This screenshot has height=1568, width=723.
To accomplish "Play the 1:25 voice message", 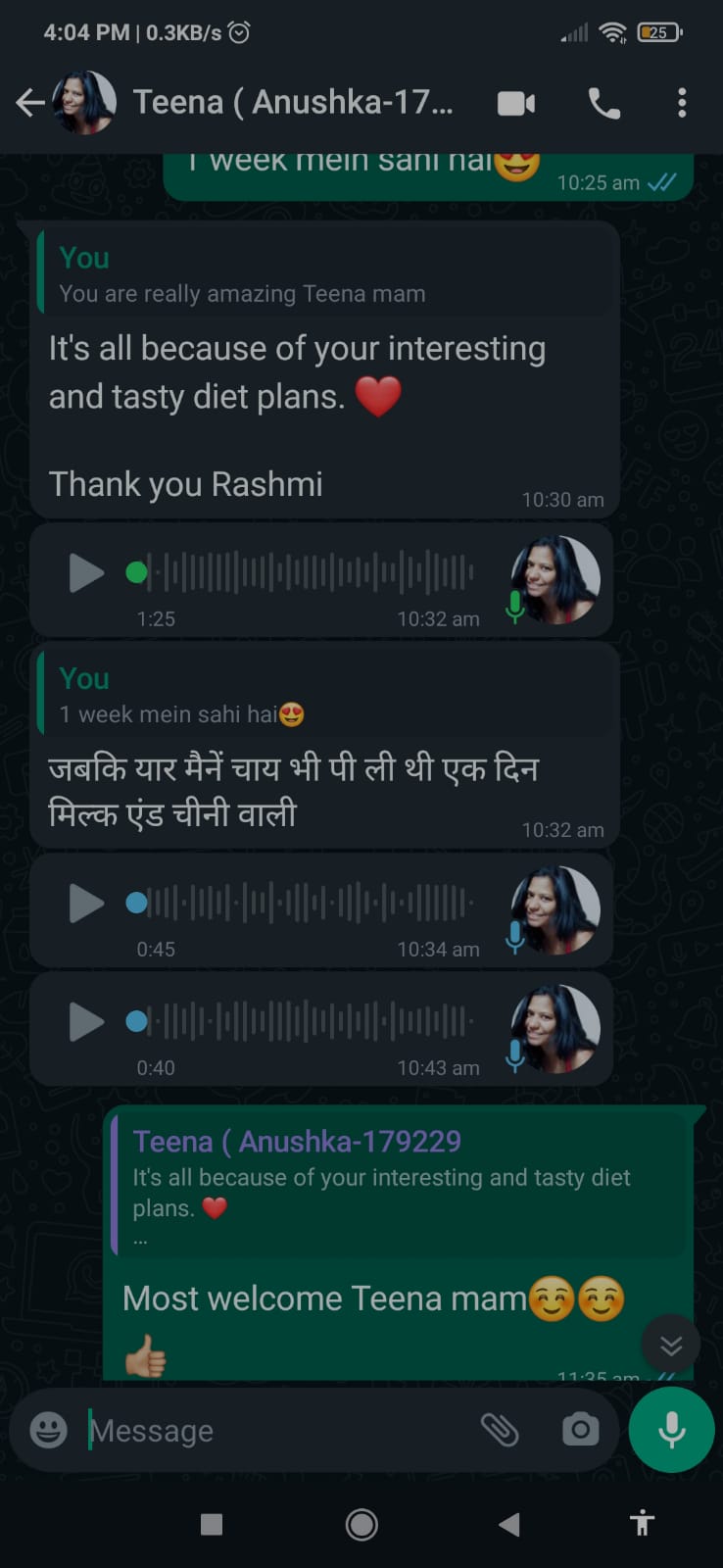I will 86,572.
